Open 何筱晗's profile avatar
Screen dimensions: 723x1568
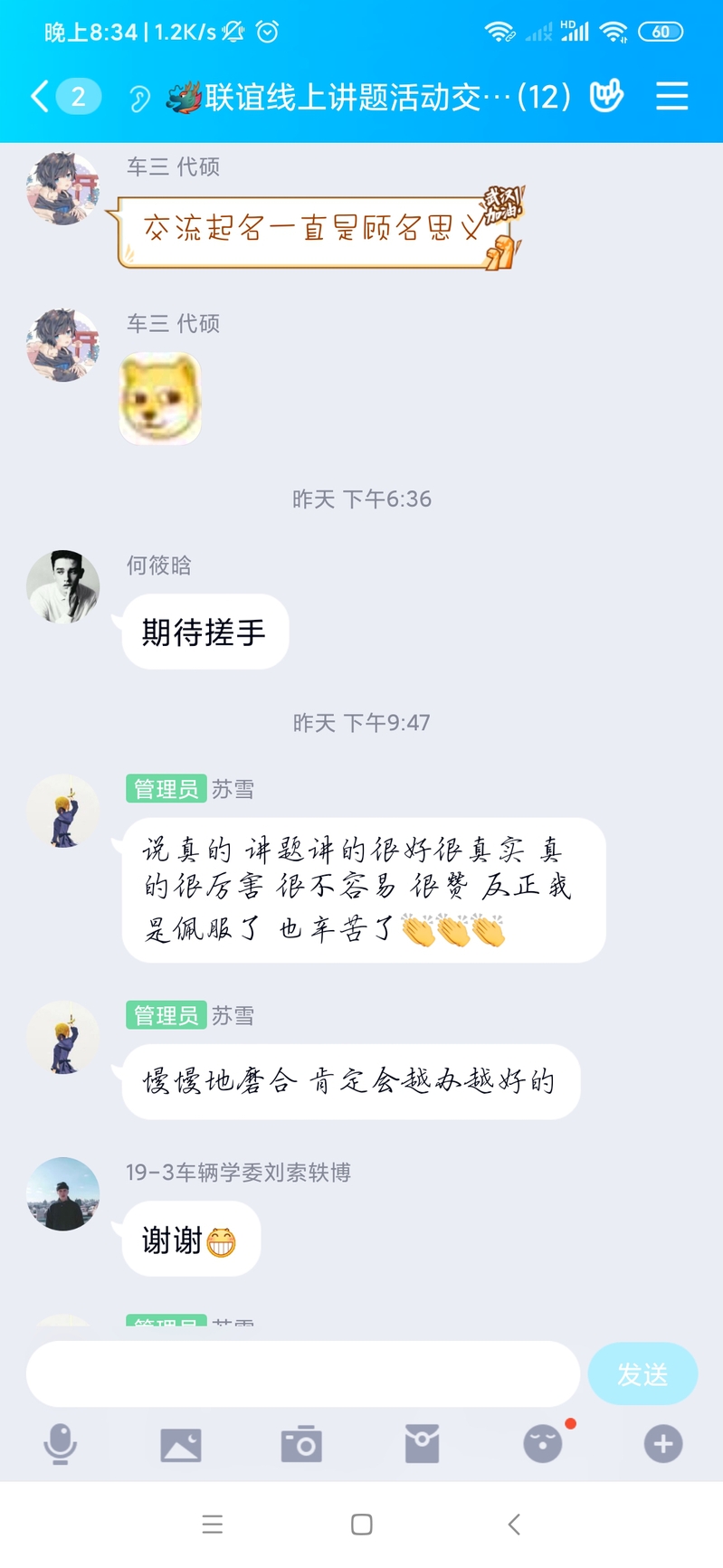pos(63,586)
